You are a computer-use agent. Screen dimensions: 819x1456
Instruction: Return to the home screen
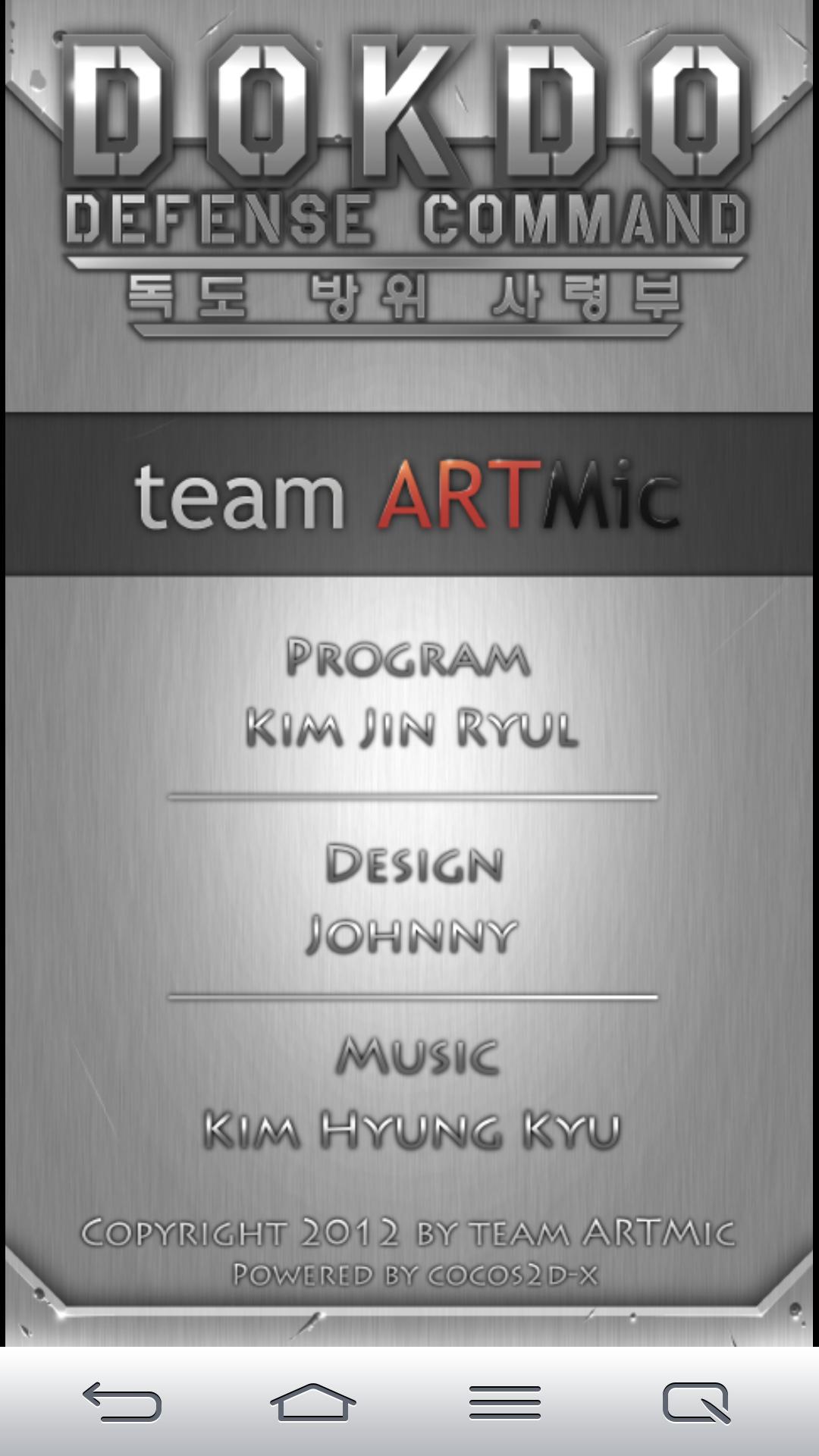(x=313, y=1401)
